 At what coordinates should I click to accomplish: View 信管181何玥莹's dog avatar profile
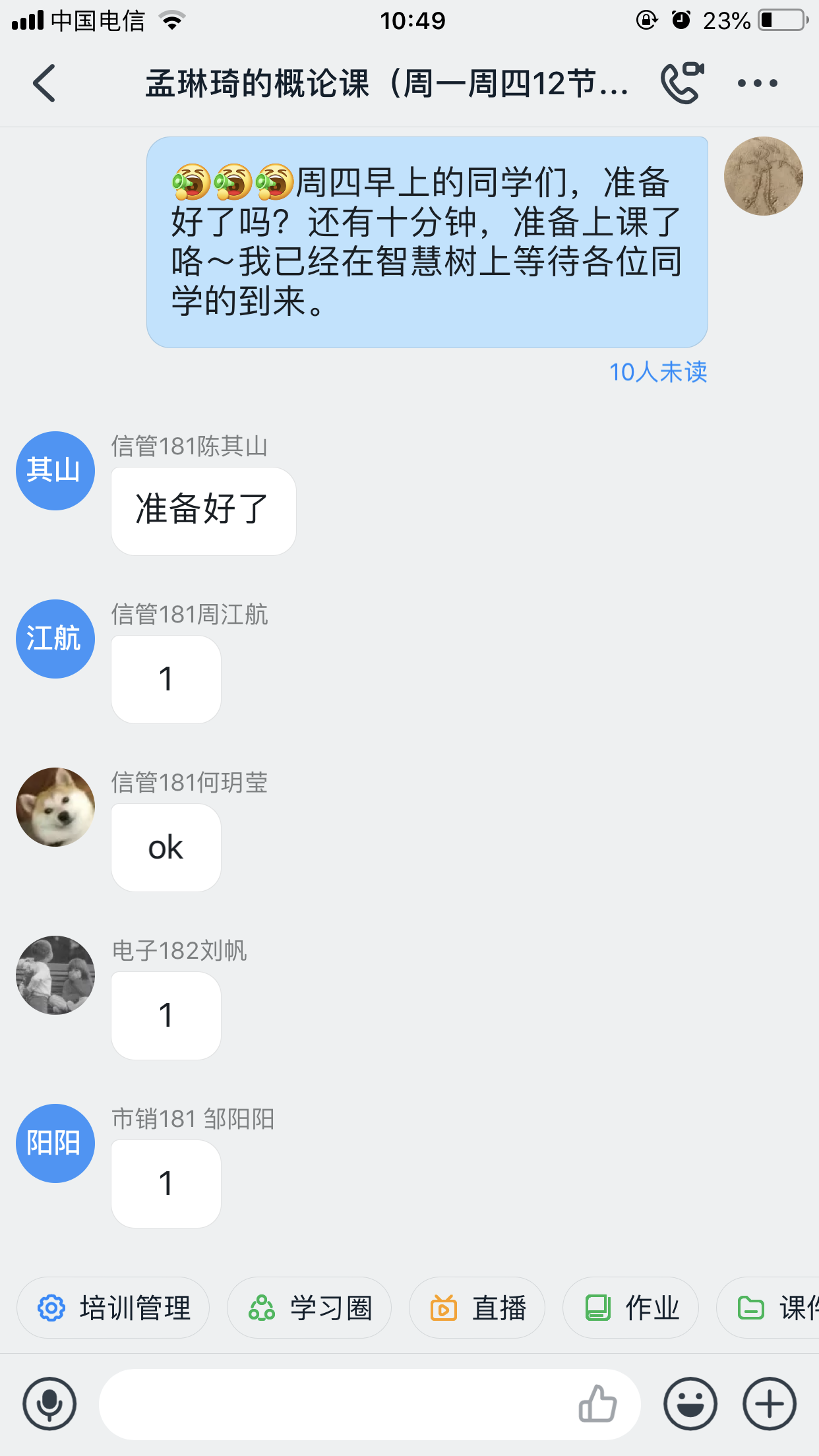pyautogui.click(x=55, y=807)
